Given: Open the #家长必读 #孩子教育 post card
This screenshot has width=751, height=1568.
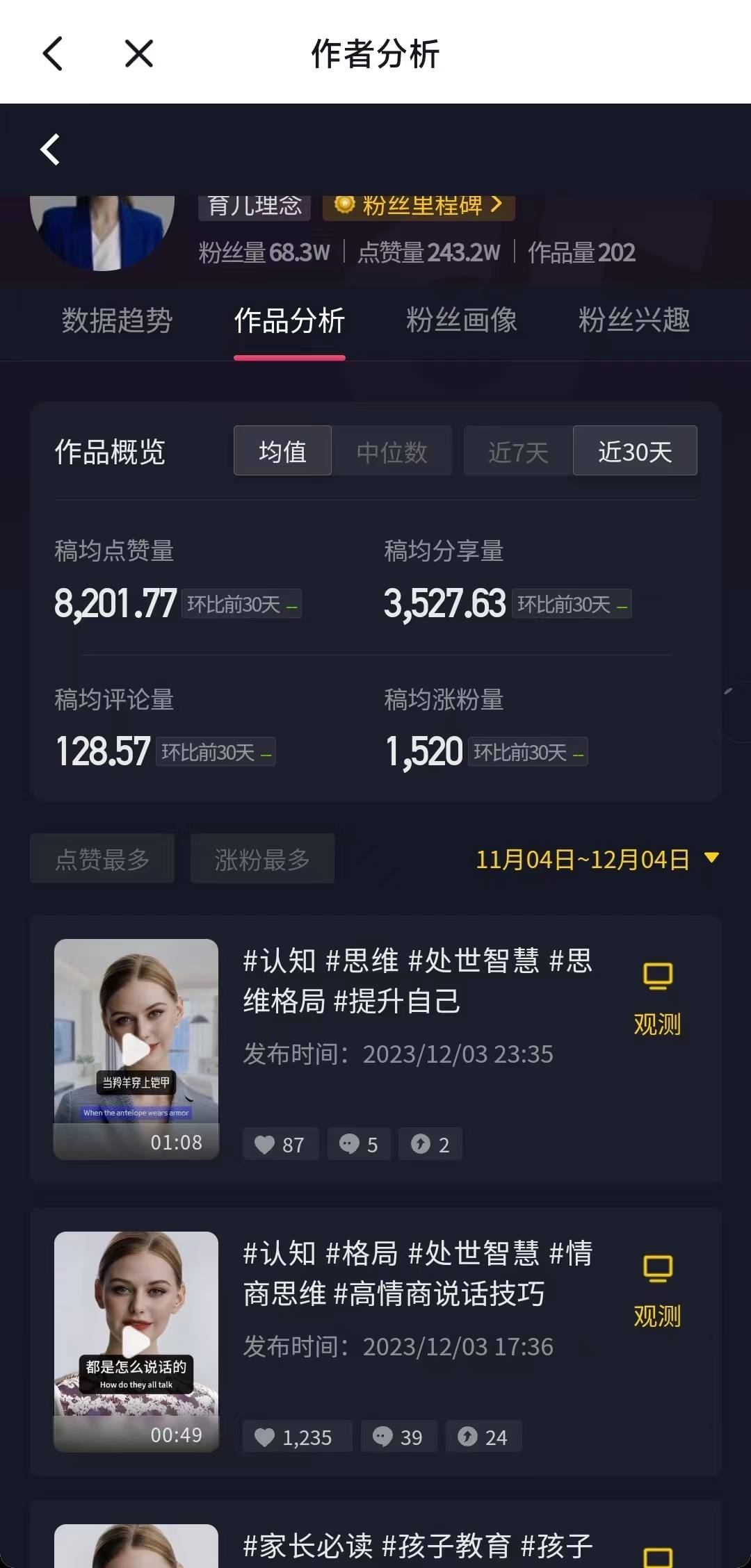Looking at the screenshot, I should tap(417, 1546).
